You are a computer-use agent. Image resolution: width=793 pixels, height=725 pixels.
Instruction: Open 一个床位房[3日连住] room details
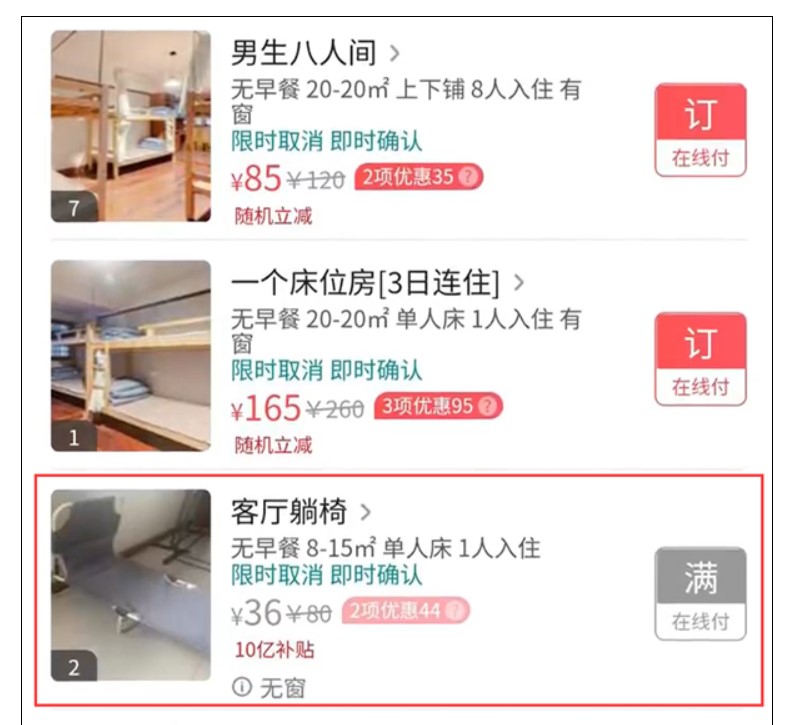click(x=377, y=282)
